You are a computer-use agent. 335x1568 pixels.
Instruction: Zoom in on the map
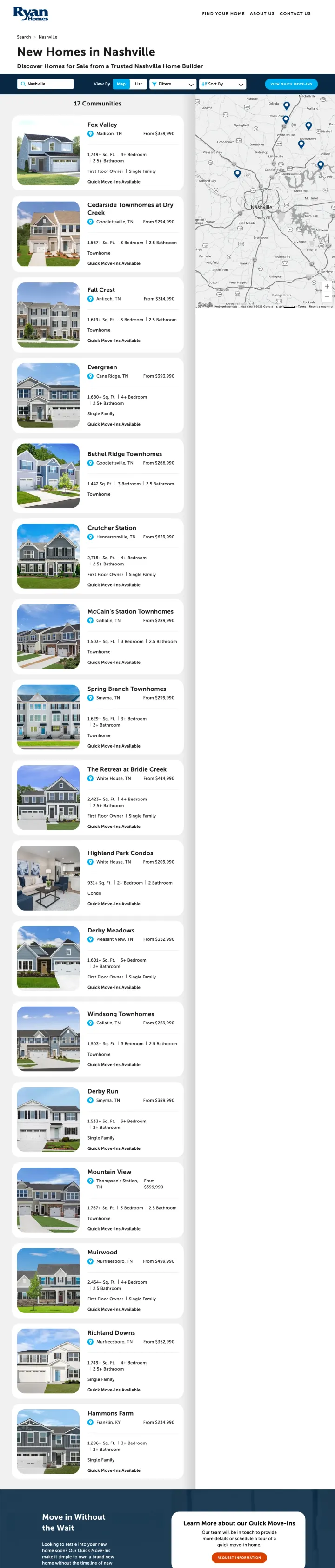pyautogui.click(x=327, y=286)
